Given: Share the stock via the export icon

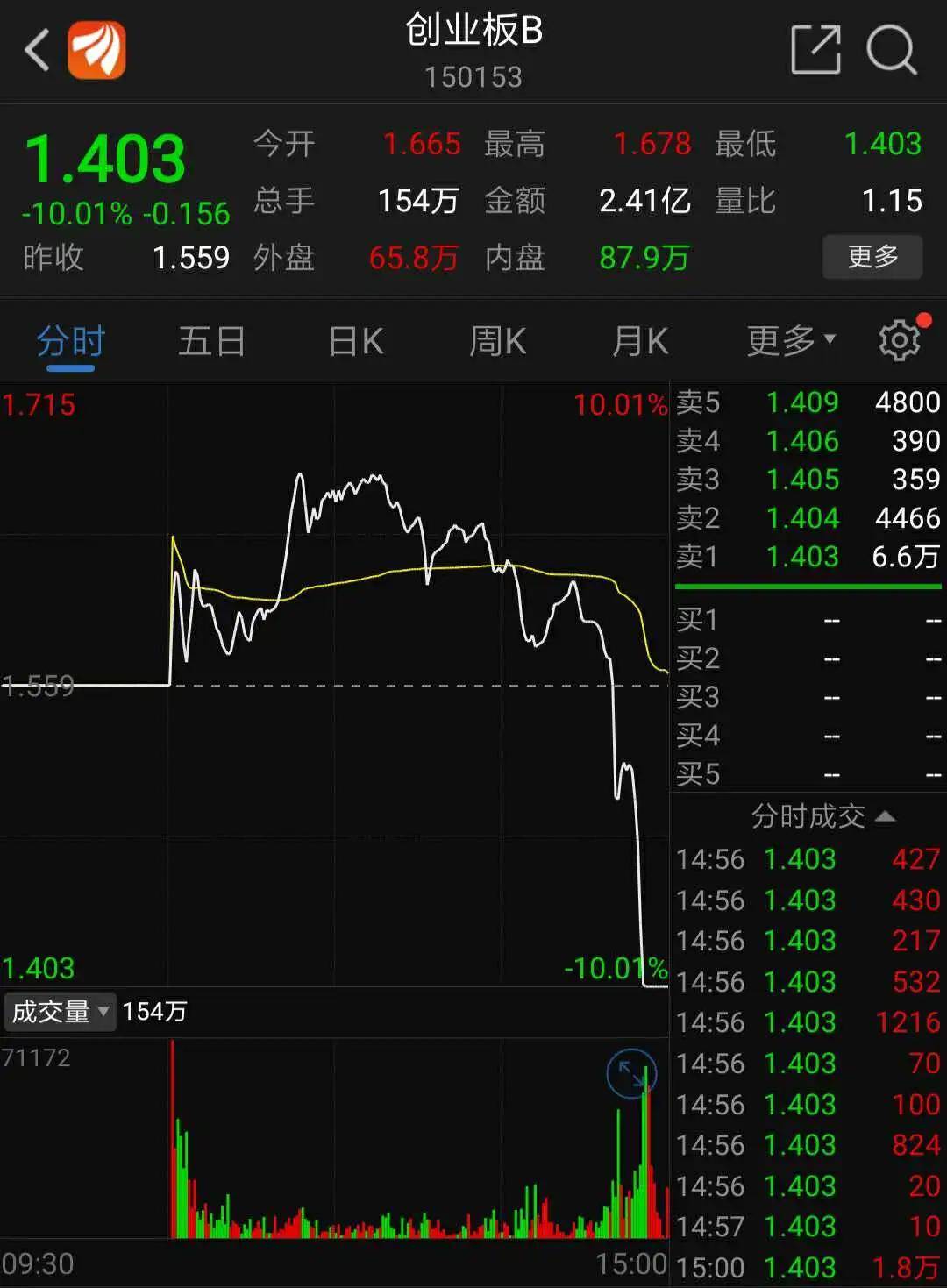Looking at the screenshot, I should click(x=815, y=50).
